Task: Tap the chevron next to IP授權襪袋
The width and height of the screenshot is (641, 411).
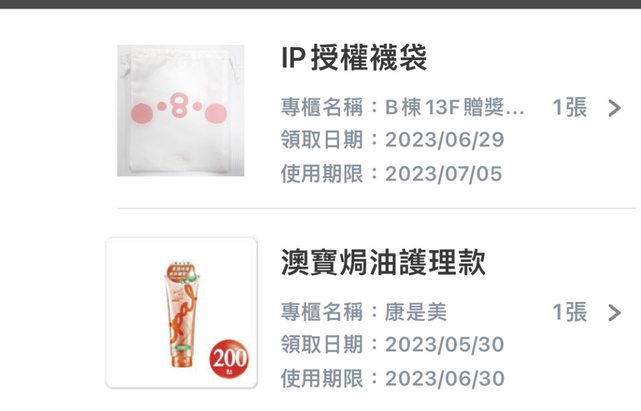Action: 614,108
